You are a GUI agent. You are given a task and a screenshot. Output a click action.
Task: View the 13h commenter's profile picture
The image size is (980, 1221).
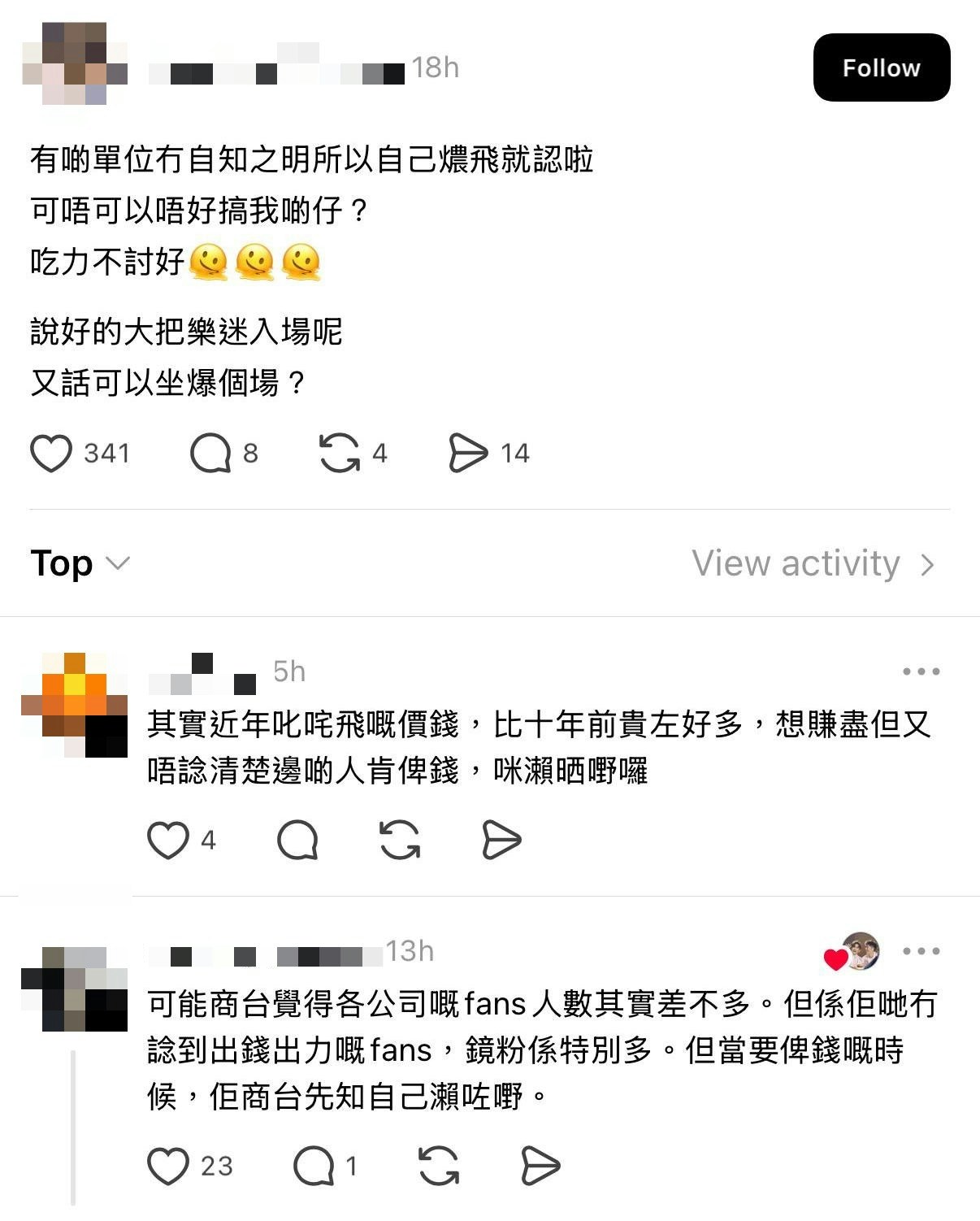[75, 989]
